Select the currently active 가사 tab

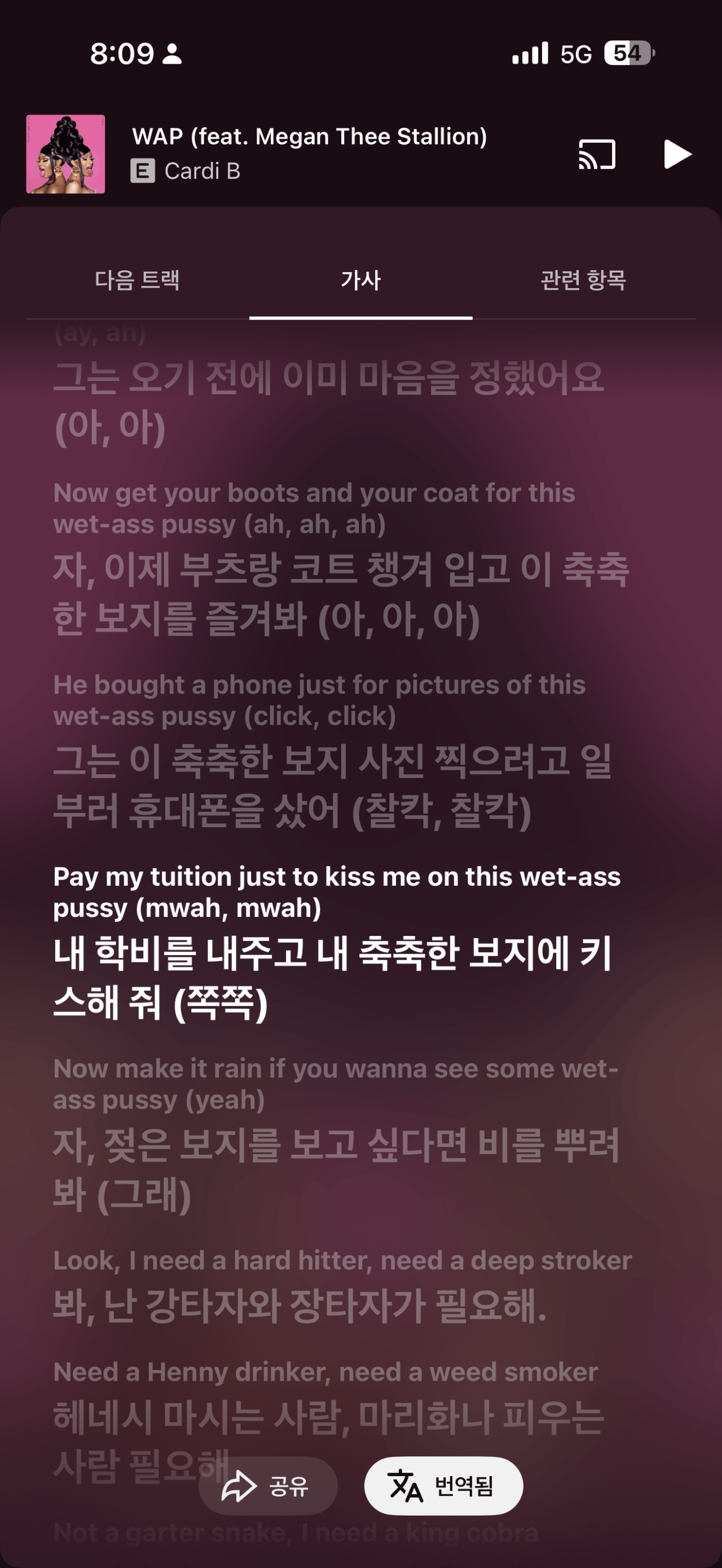click(361, 281)
